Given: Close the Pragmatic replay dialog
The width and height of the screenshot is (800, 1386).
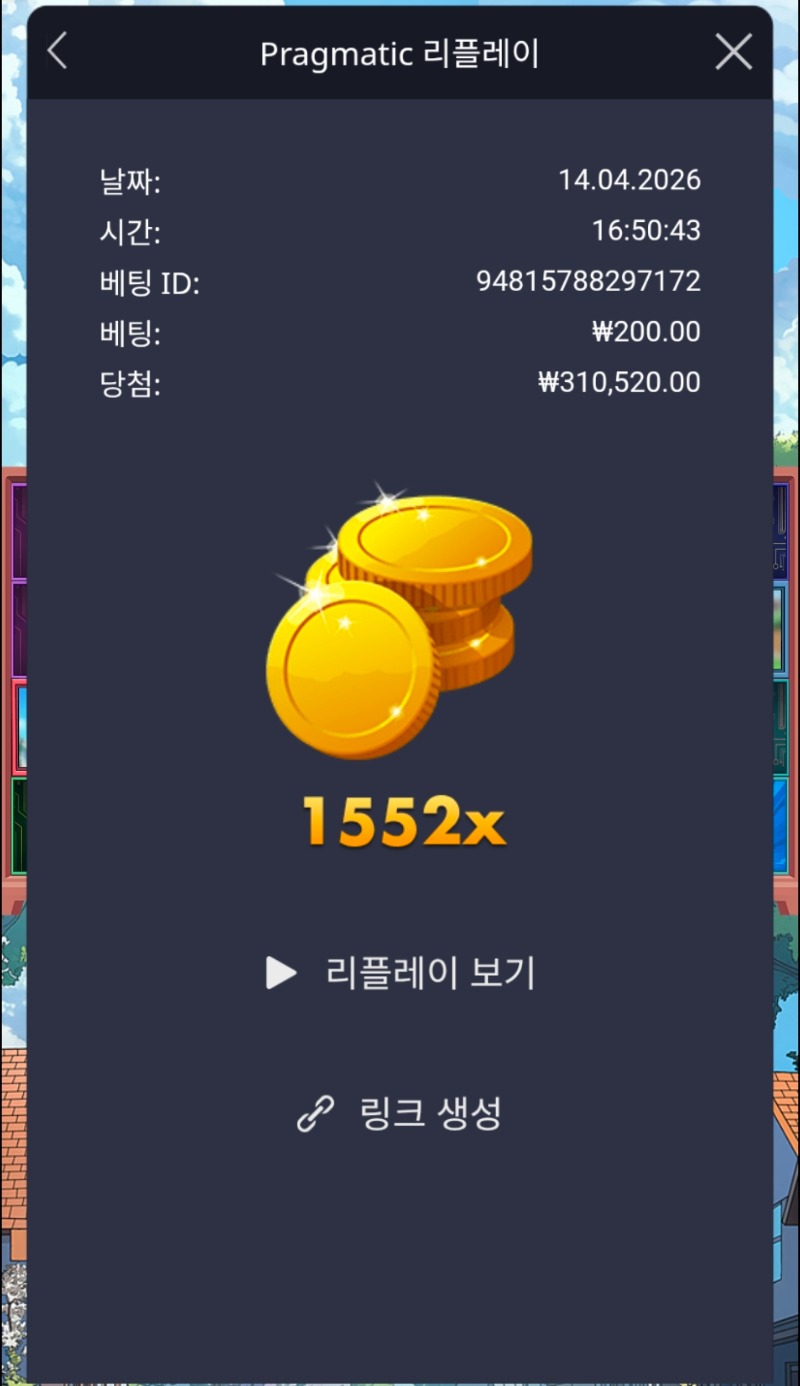Looking at the screenshot, I should point(733,52).
